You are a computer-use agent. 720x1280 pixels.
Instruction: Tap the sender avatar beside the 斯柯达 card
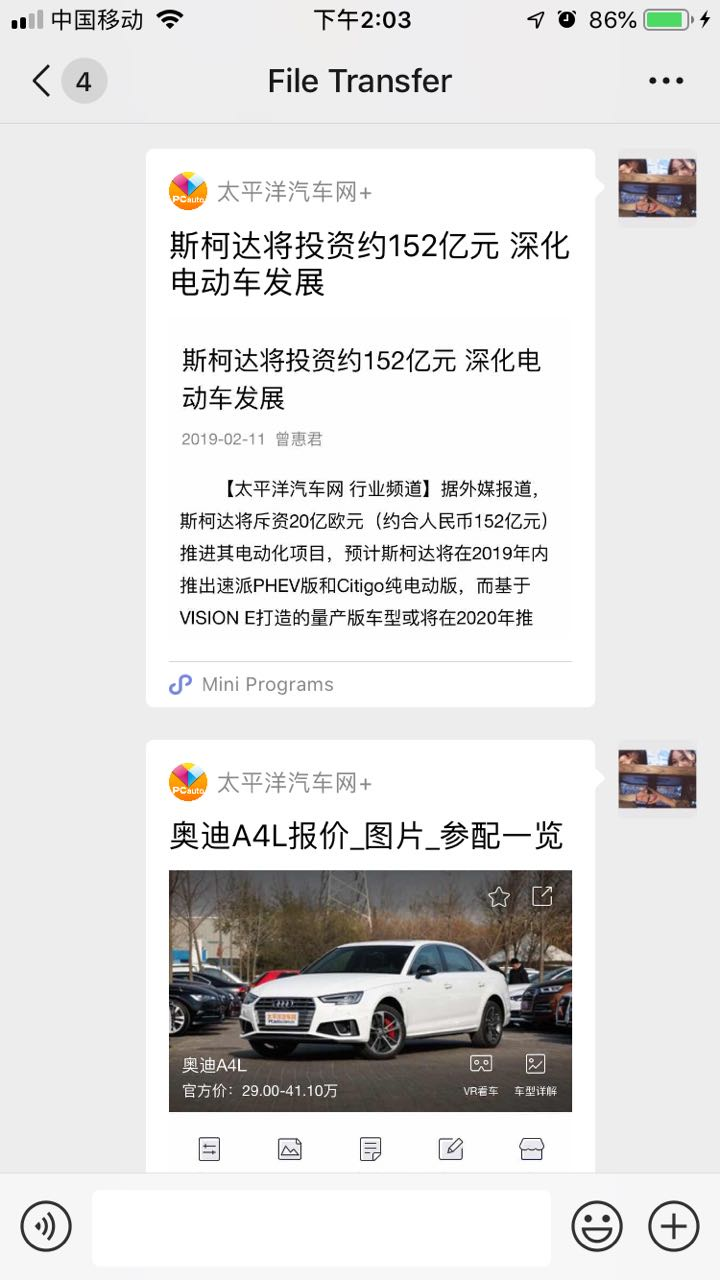point(657,187)
